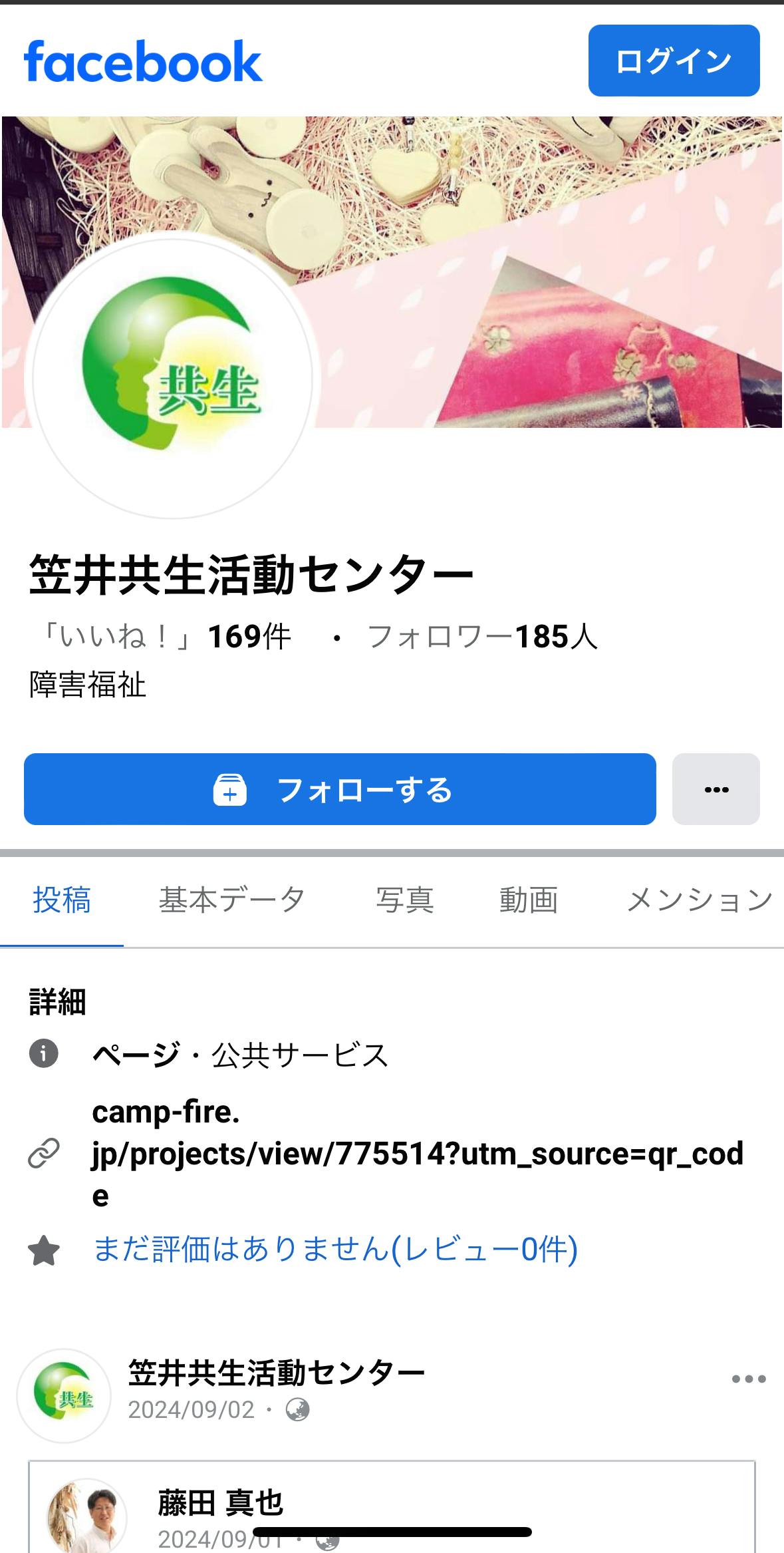Tap the ログイン button

click(673, 61)
